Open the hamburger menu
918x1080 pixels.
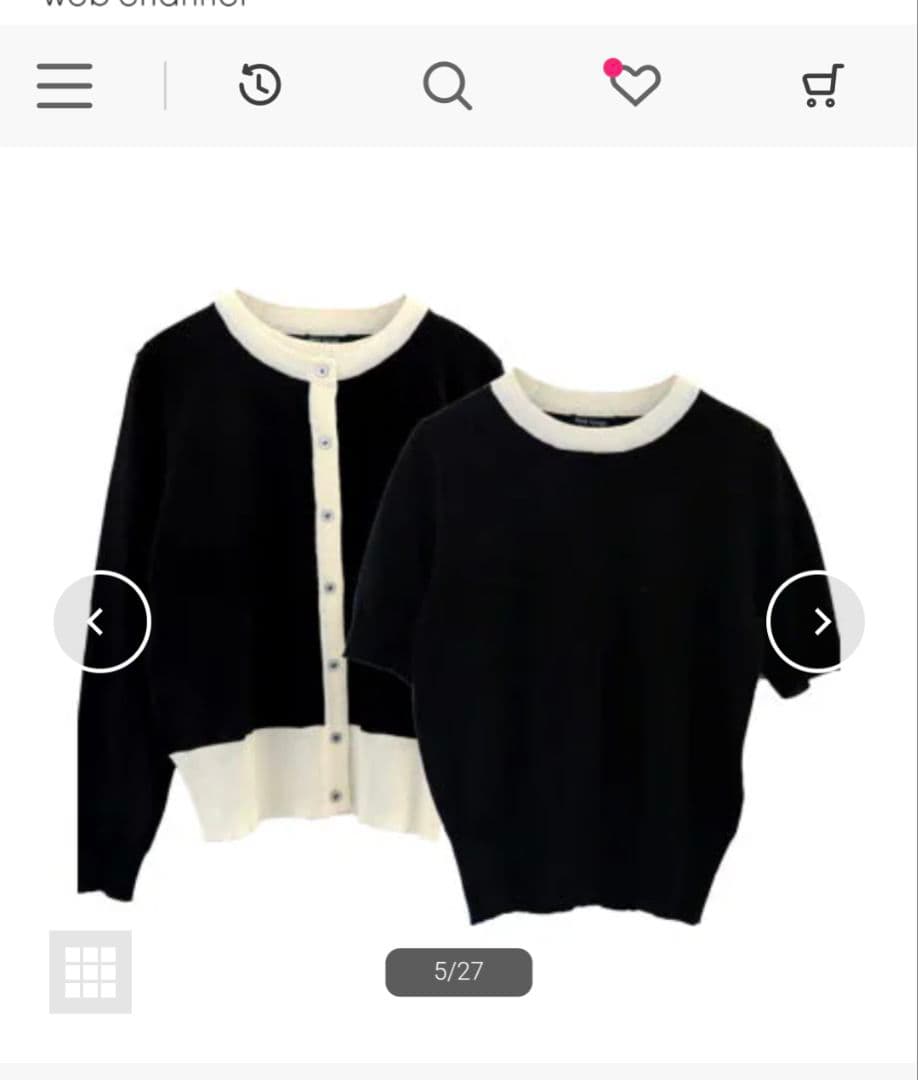[x=65, y=86]
